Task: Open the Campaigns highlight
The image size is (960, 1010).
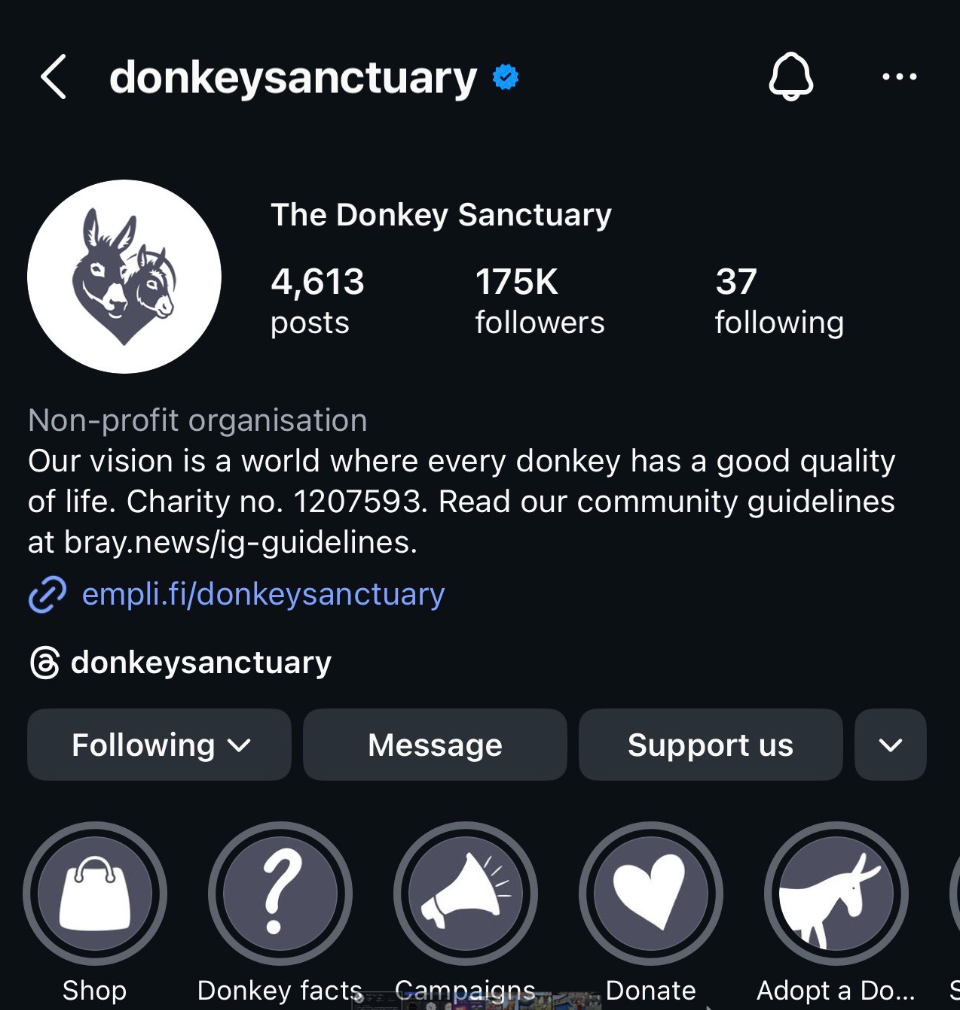Action: (x=465, y=893)
